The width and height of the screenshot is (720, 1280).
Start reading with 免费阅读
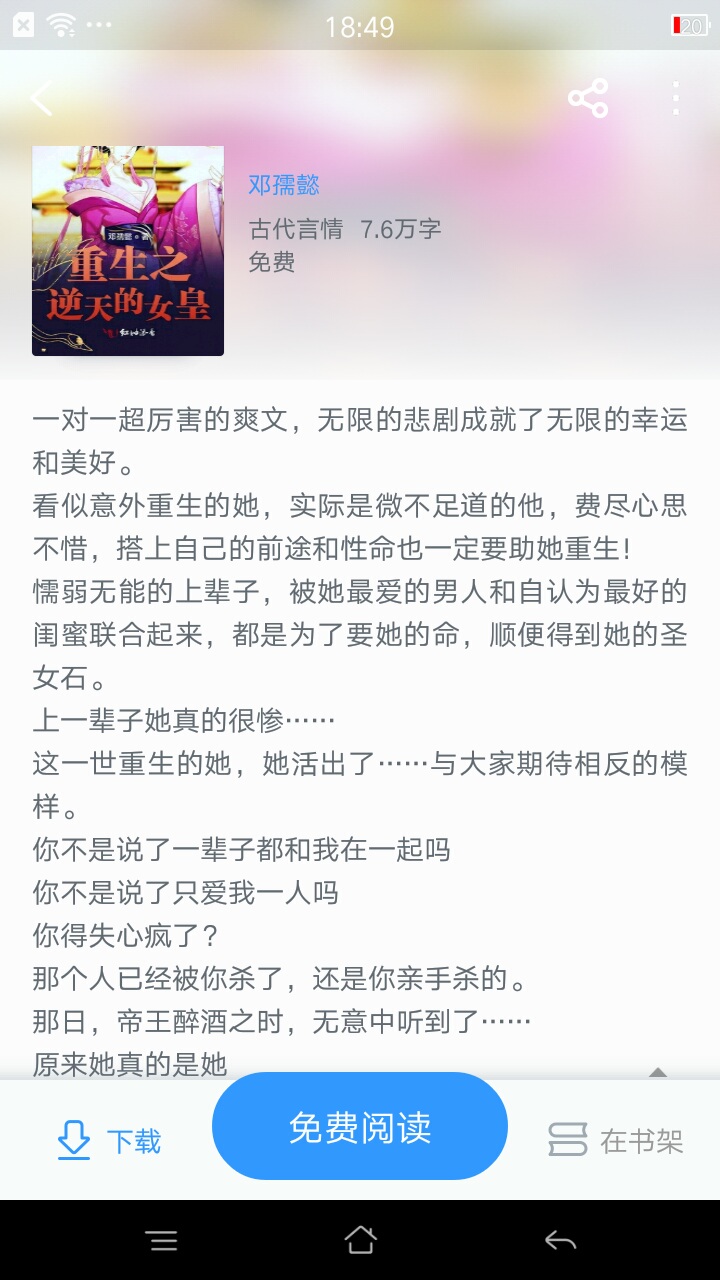[x=360, y=1127]
